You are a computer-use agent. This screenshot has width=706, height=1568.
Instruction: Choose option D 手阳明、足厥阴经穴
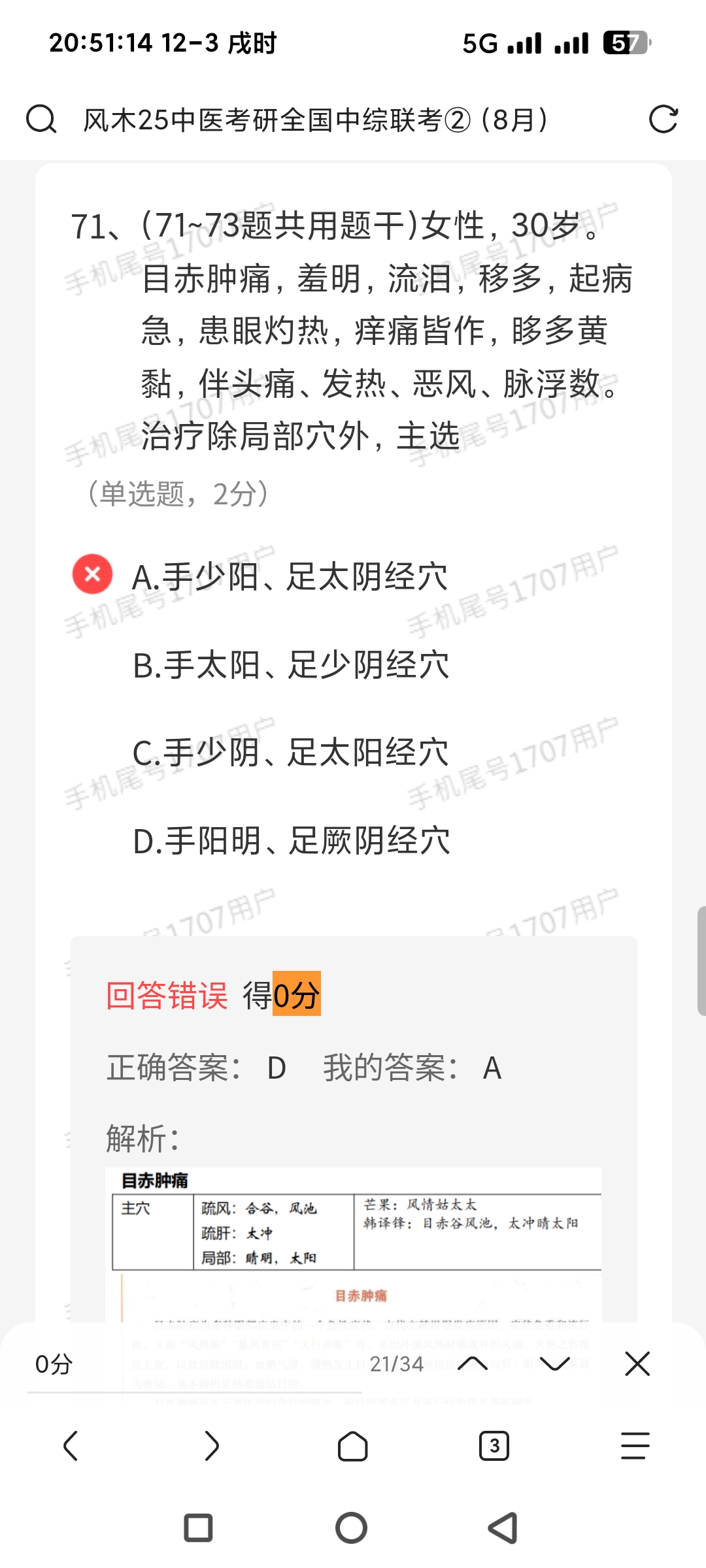[291, 841]
